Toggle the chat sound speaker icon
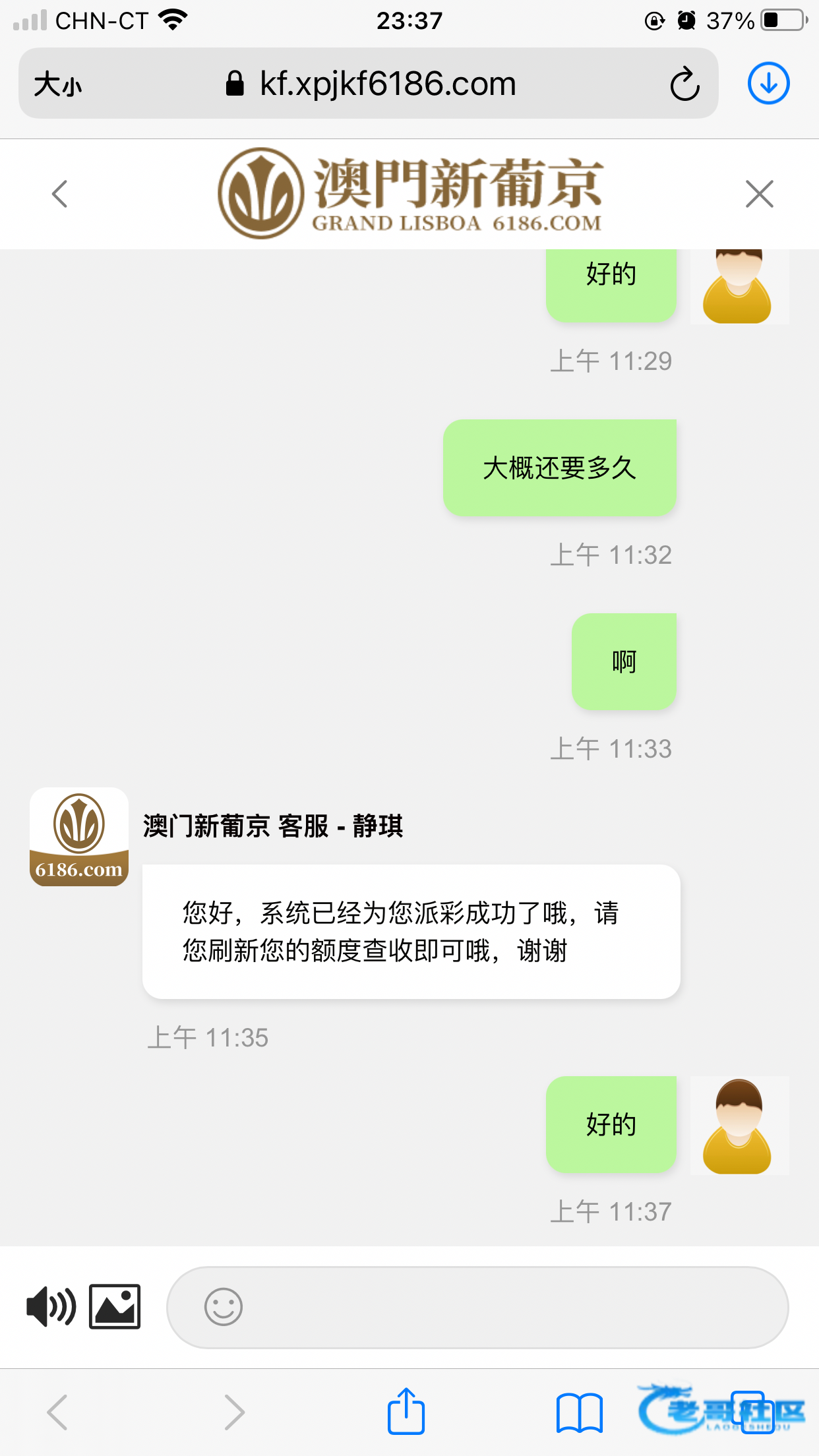 [x=51, y=1306]
